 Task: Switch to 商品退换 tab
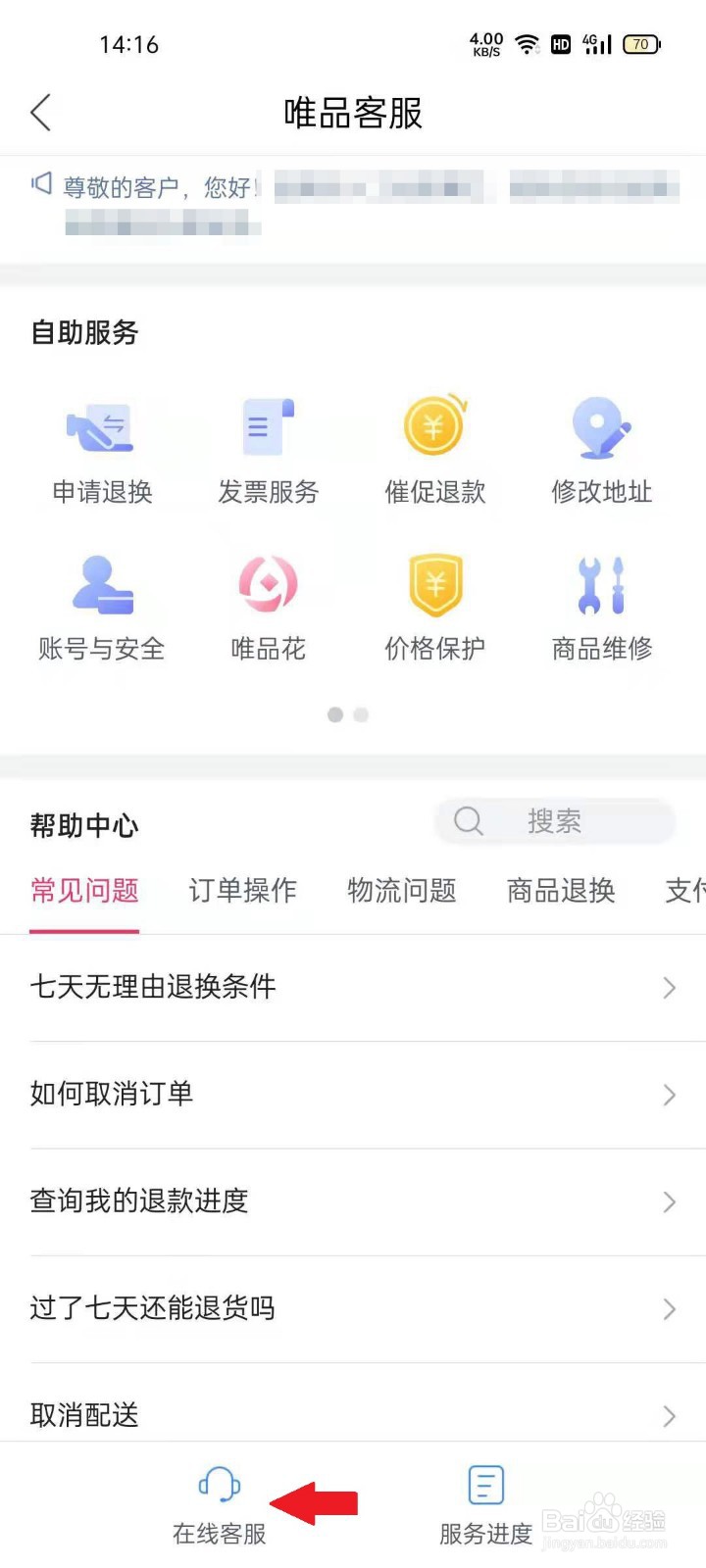[x=561, y=890]
